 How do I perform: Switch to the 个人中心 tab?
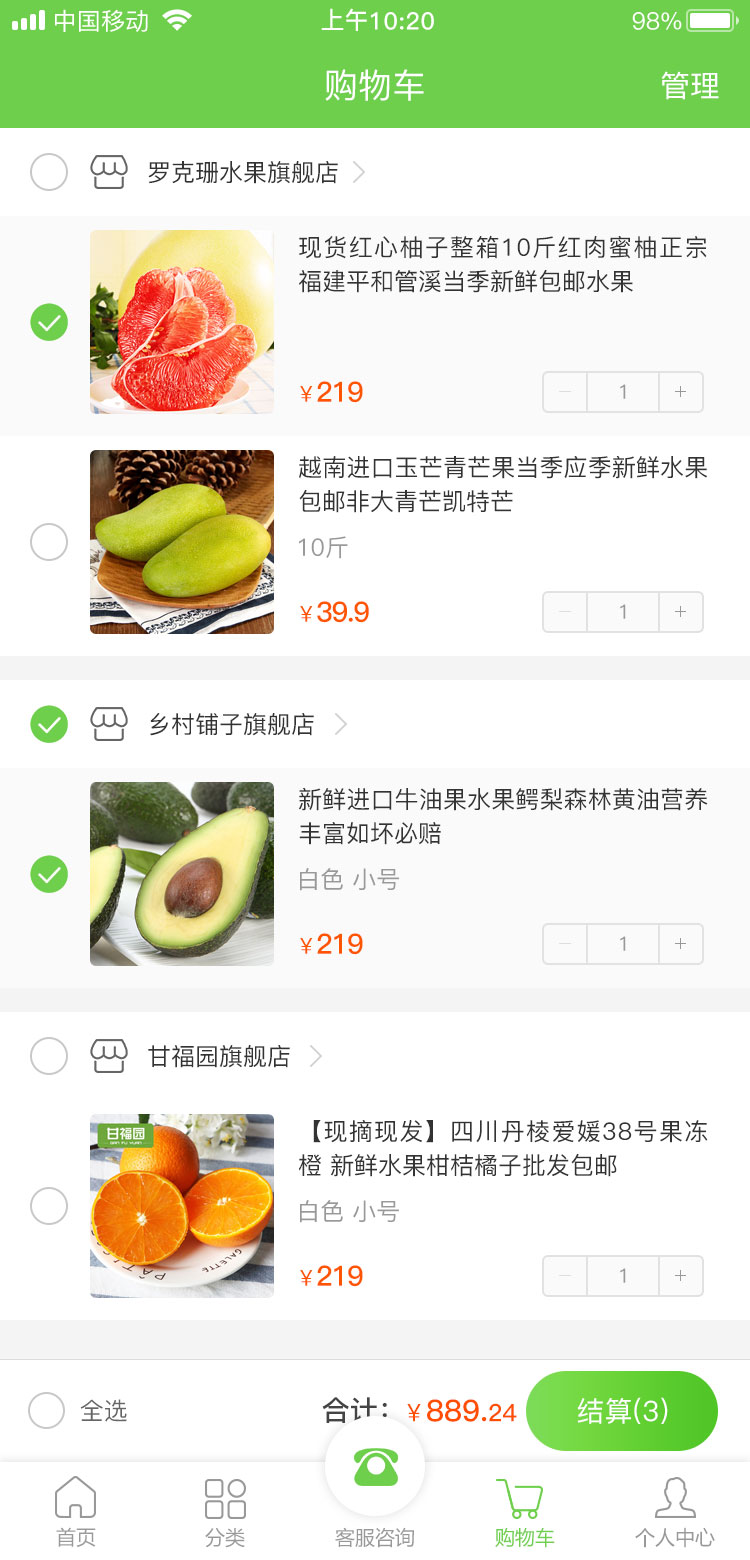click(675, 1512)
